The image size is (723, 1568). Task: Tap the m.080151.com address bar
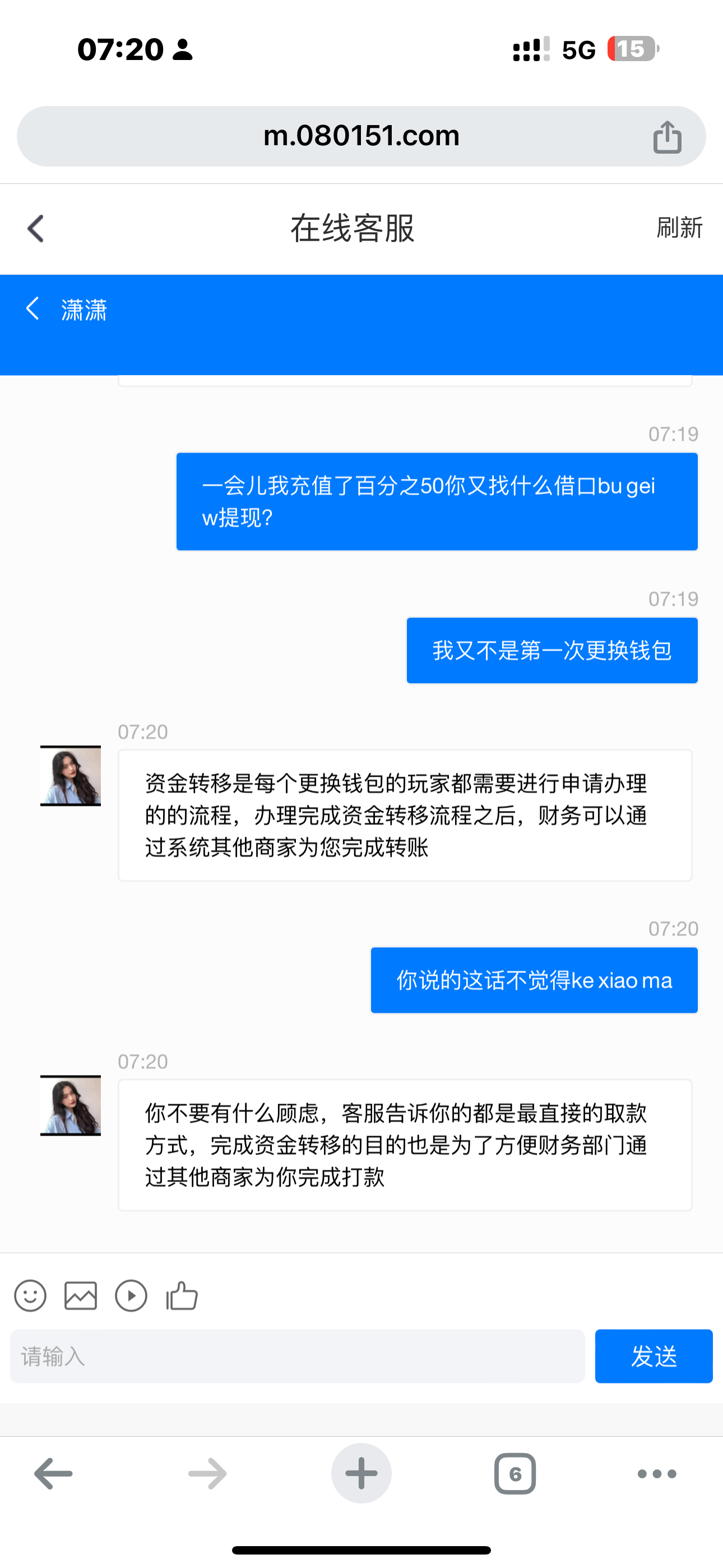tap(360, 136)
